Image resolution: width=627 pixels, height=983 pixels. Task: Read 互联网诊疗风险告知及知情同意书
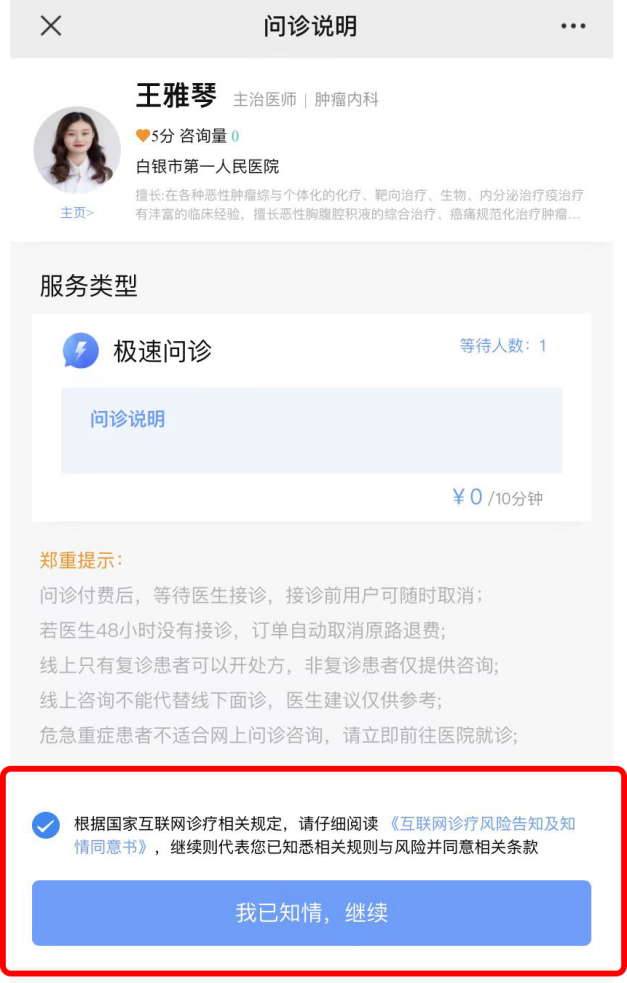[482, 824]
